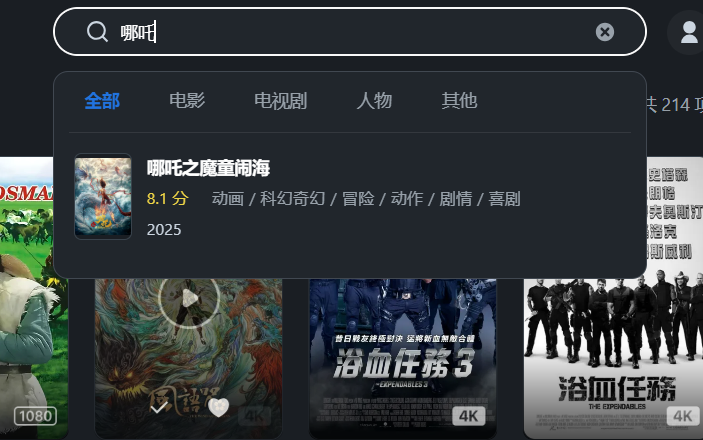Play the dragon-artwork movie

coord(188,297)
